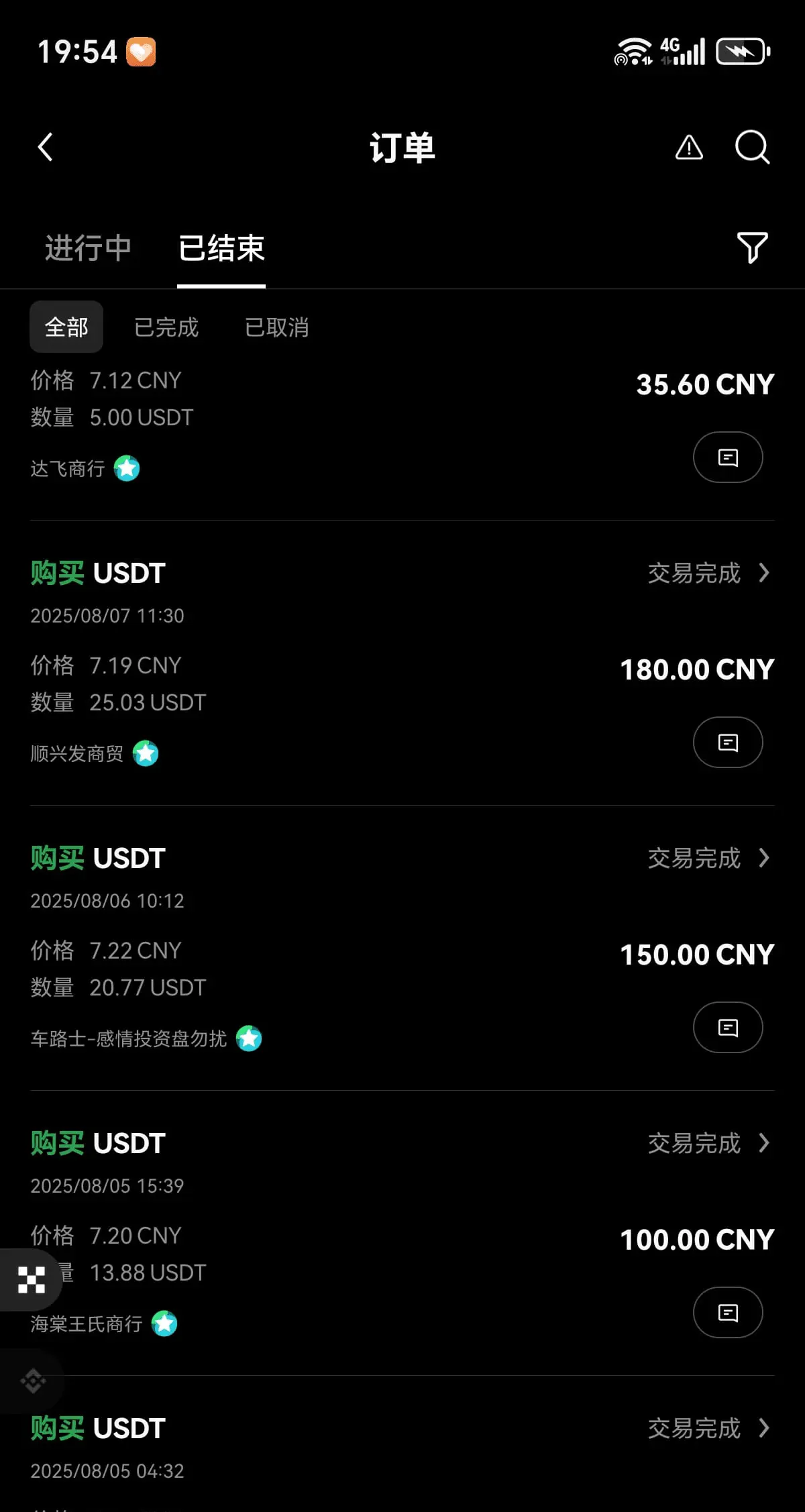Open order search
Screen dimensions: 805x1512
point(752,148)
